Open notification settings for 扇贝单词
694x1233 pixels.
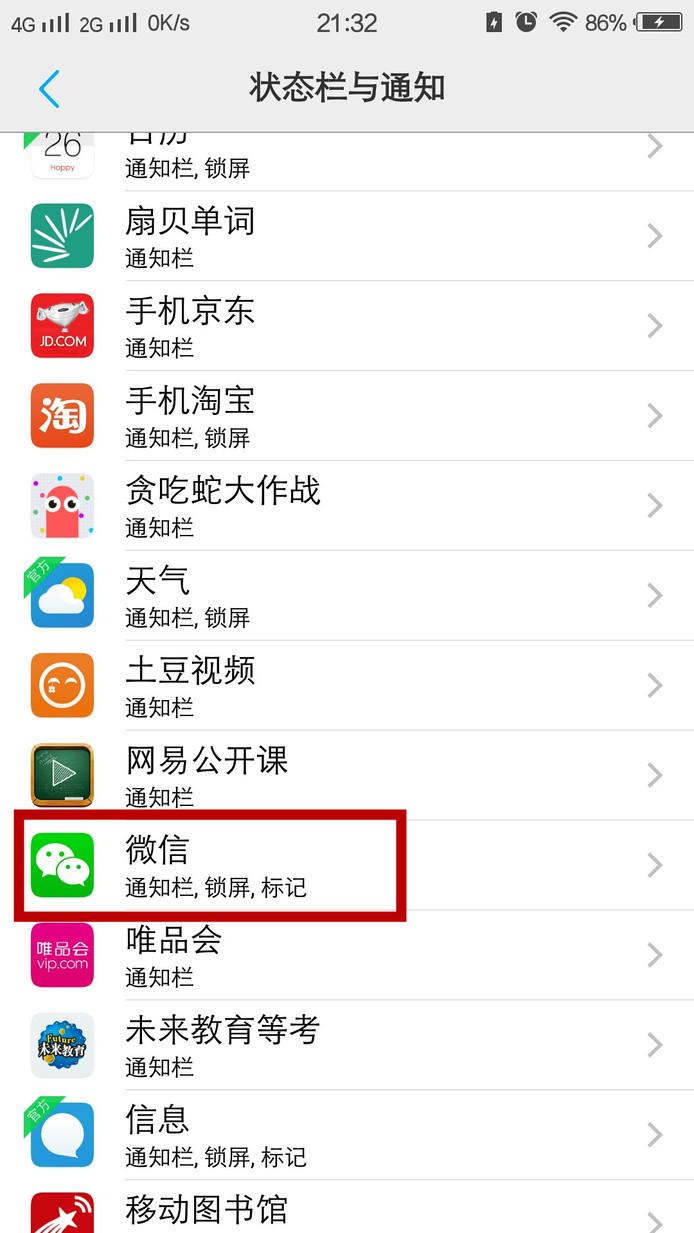(347, 236)
